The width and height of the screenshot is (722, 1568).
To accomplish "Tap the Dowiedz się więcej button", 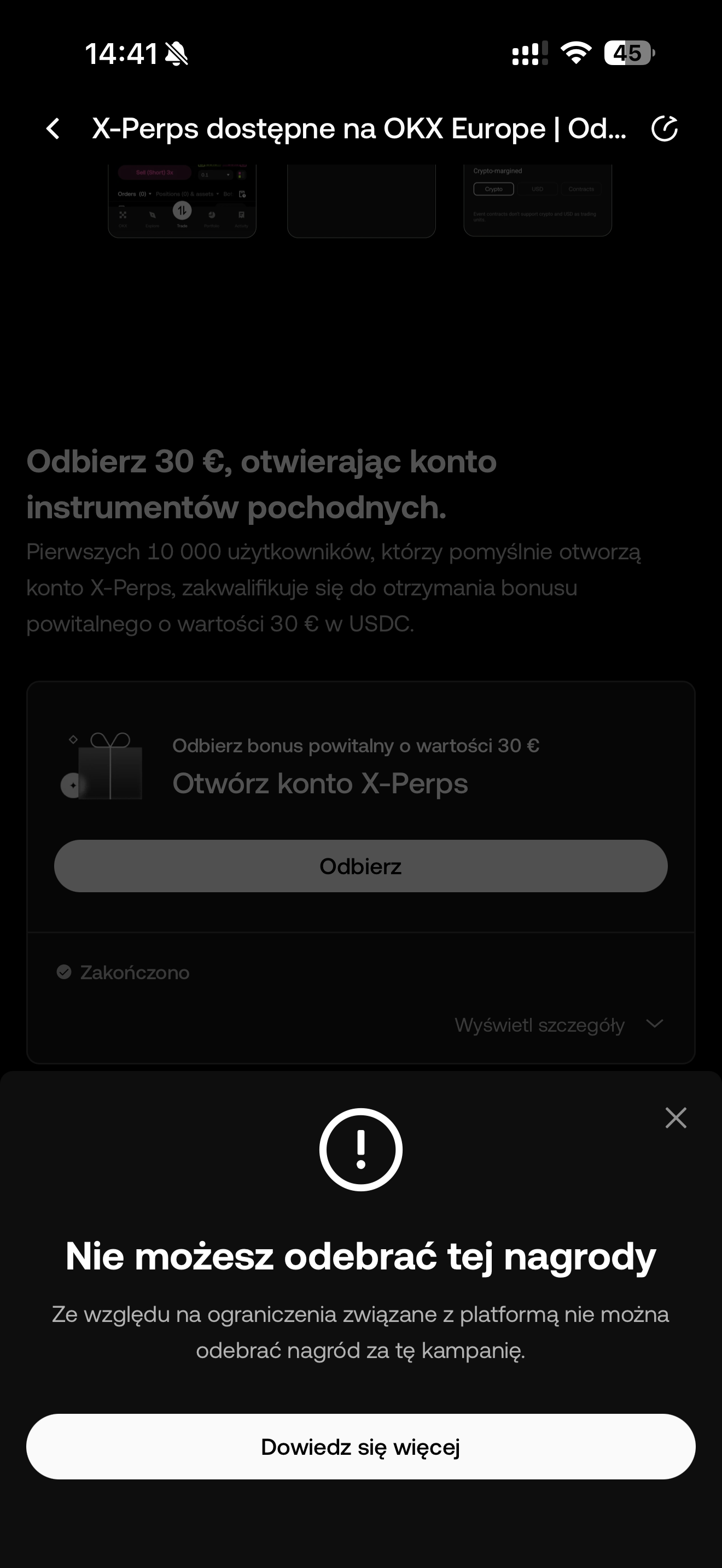I will pos(360,1446).
